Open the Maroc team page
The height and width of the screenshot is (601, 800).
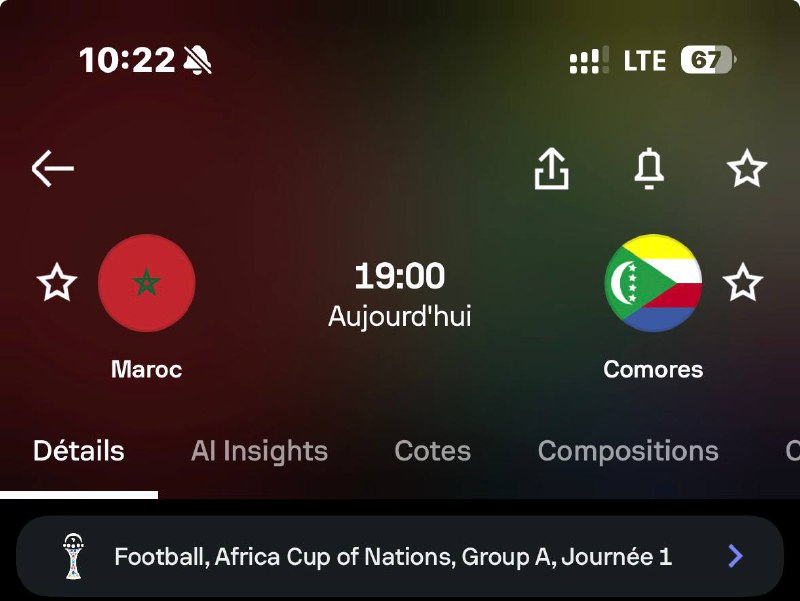146,284
